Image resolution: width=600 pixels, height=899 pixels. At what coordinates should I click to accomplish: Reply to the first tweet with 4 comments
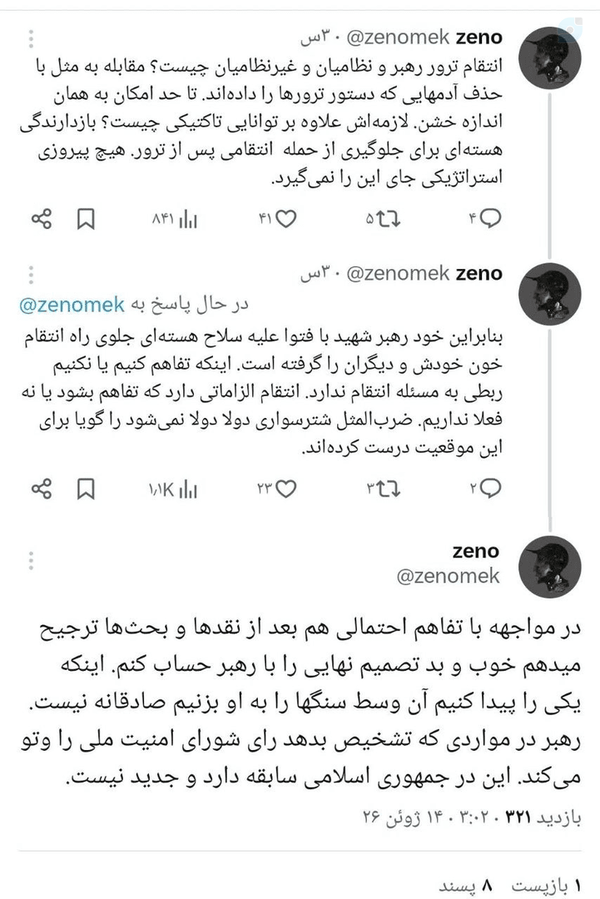pos(485,218)
